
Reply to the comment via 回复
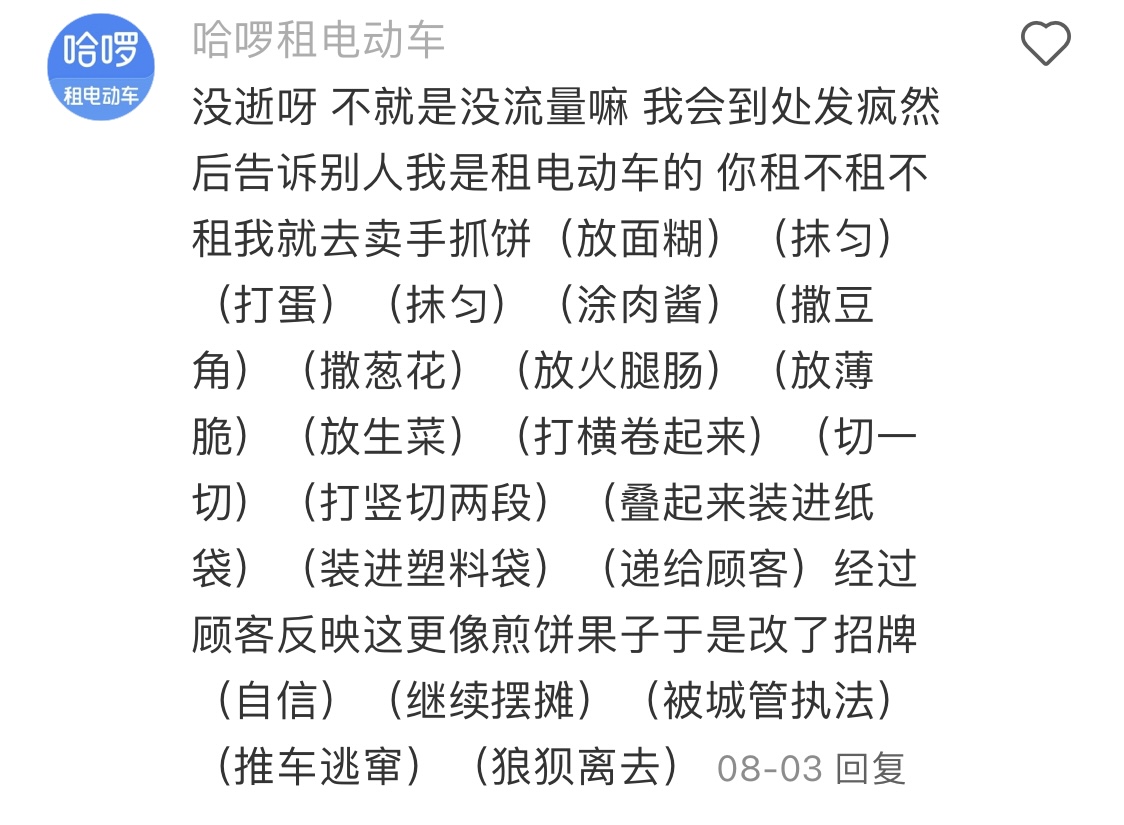point(870,768)
